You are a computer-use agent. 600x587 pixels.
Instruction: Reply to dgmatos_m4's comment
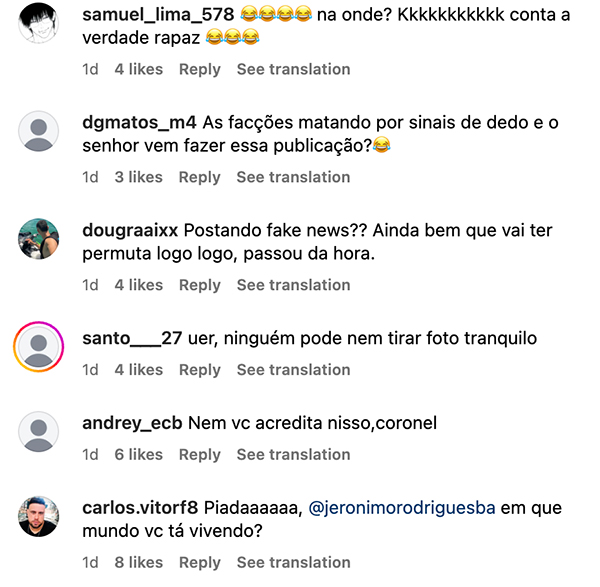(x=199, y=177)
